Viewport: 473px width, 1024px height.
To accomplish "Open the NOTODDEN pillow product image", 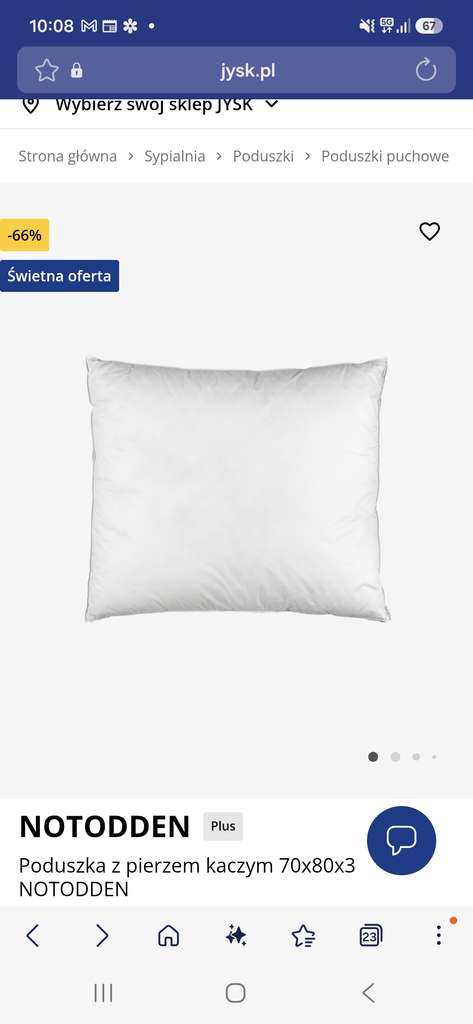I will (238, 488).
